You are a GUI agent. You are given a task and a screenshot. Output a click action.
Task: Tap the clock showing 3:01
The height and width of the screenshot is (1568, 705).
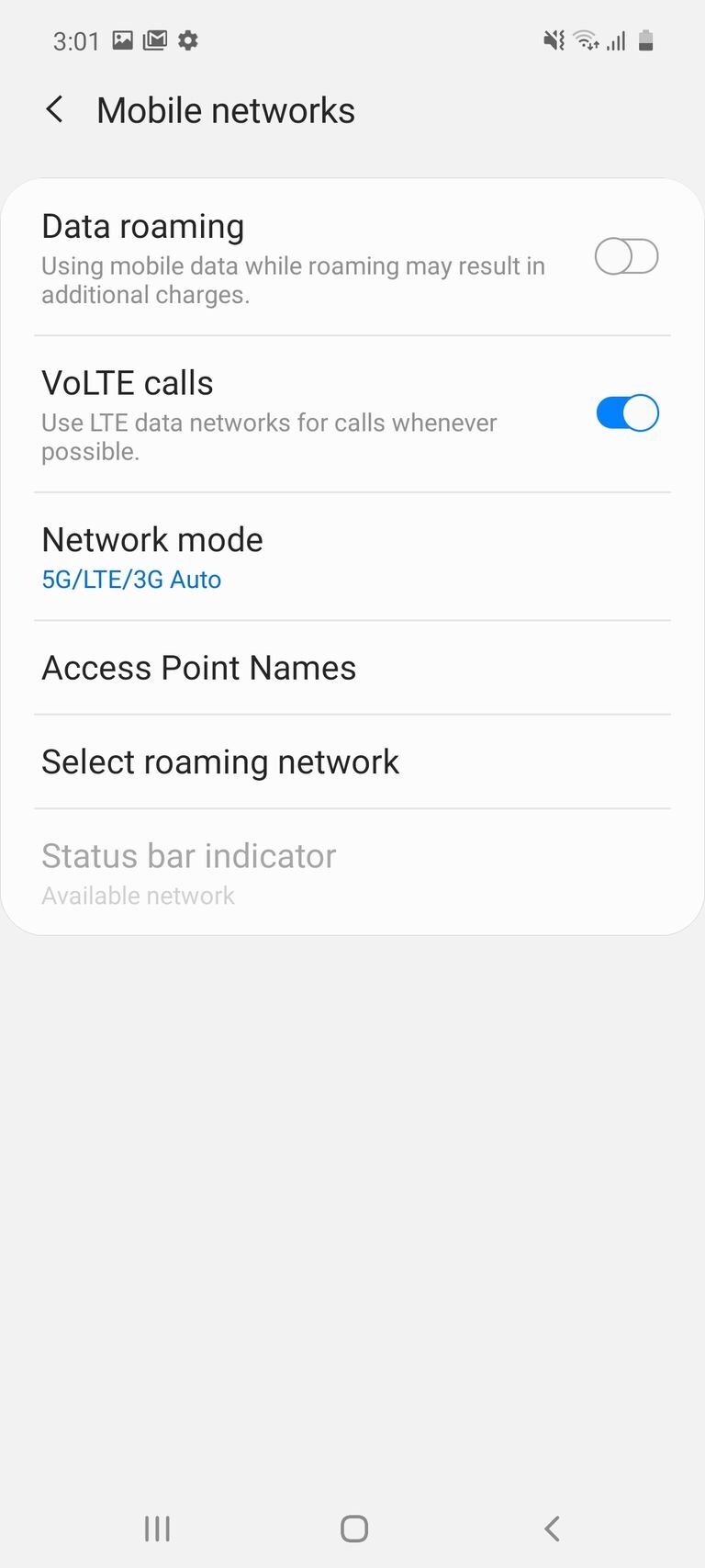tap(77, 40)
